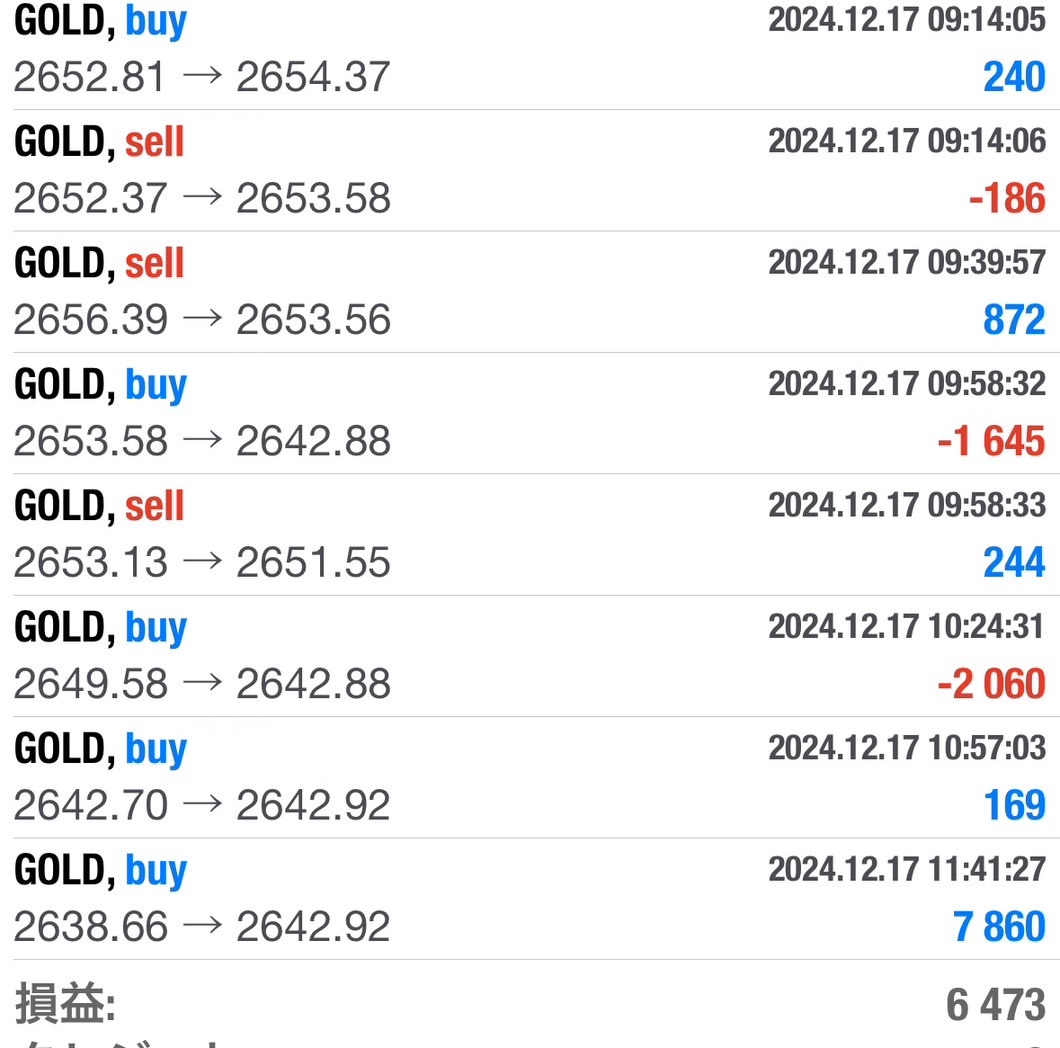Expand the GOLD buy trade at 09:14:05
This screenshot has height=1048, width=1060.
(x=530, y=50)
